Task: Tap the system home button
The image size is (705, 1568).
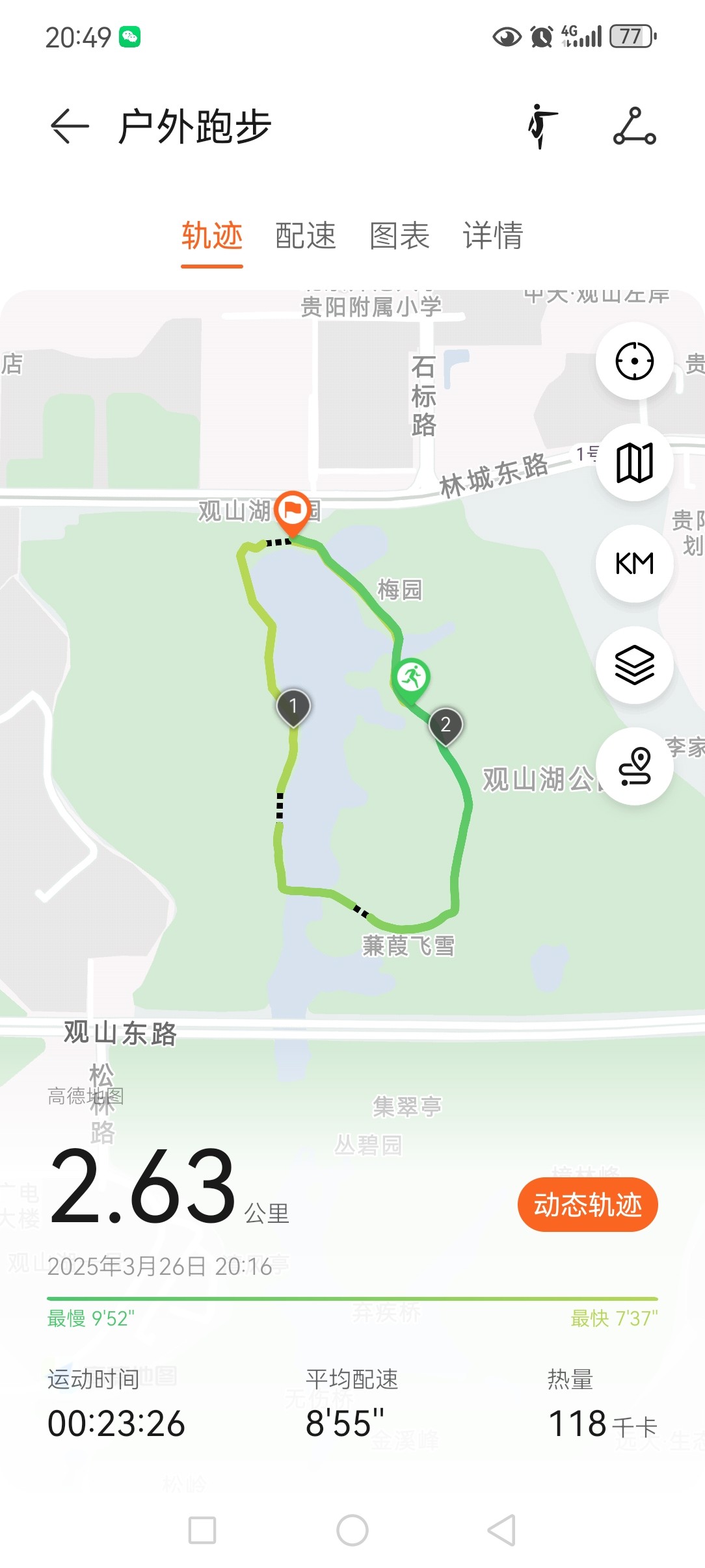Action: tap(352, 1530)
